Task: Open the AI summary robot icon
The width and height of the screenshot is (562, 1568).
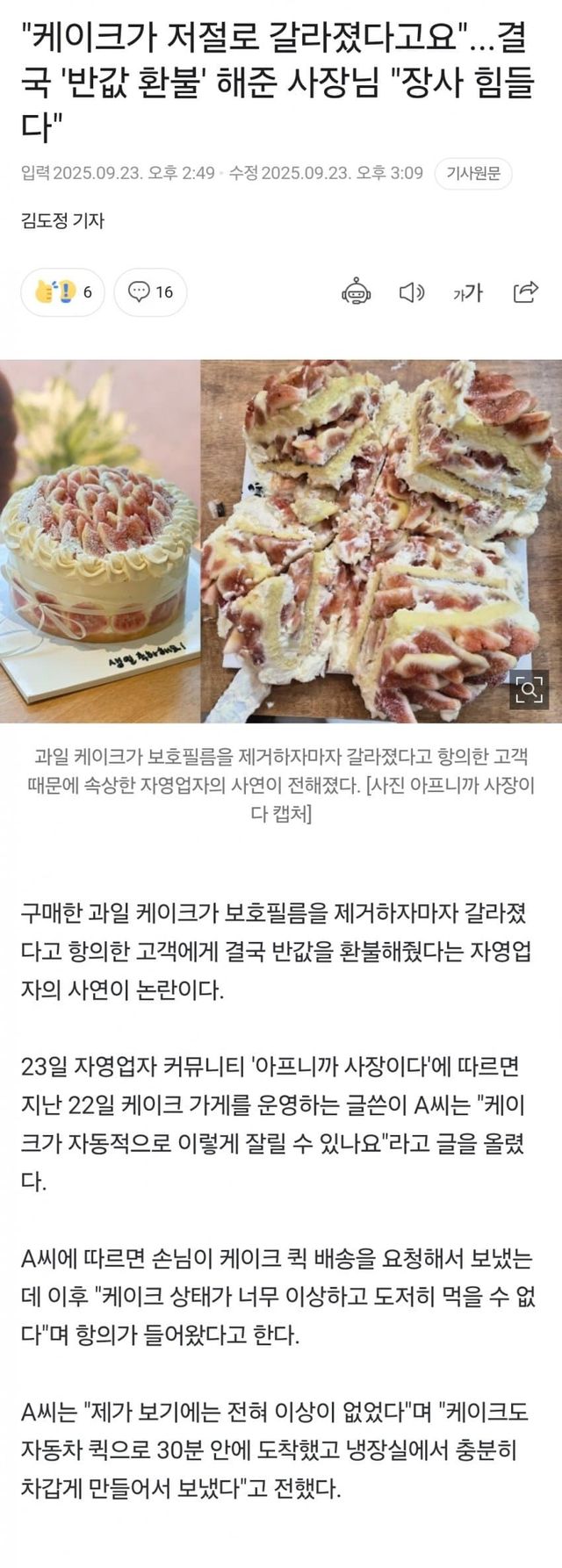Action: pos(356,292)
